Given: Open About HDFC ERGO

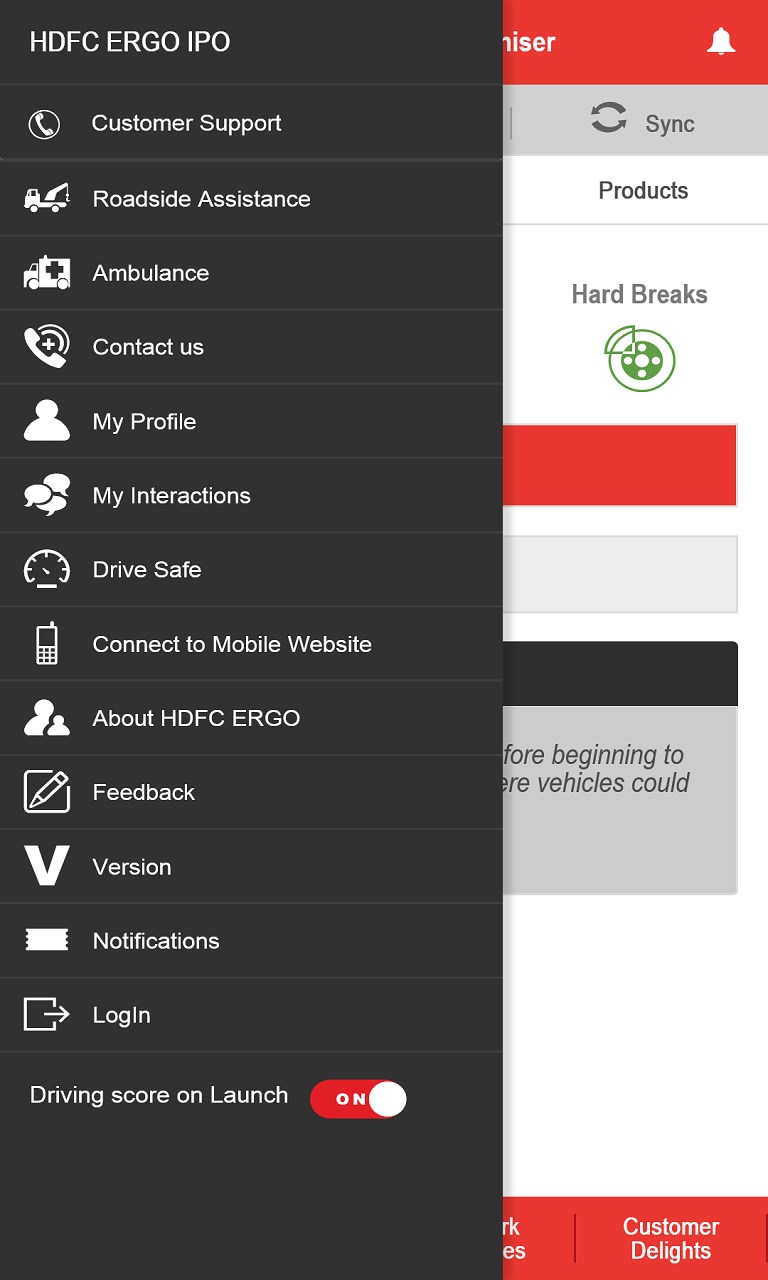Looking at the screenshot, I should (x=196, y=718).
